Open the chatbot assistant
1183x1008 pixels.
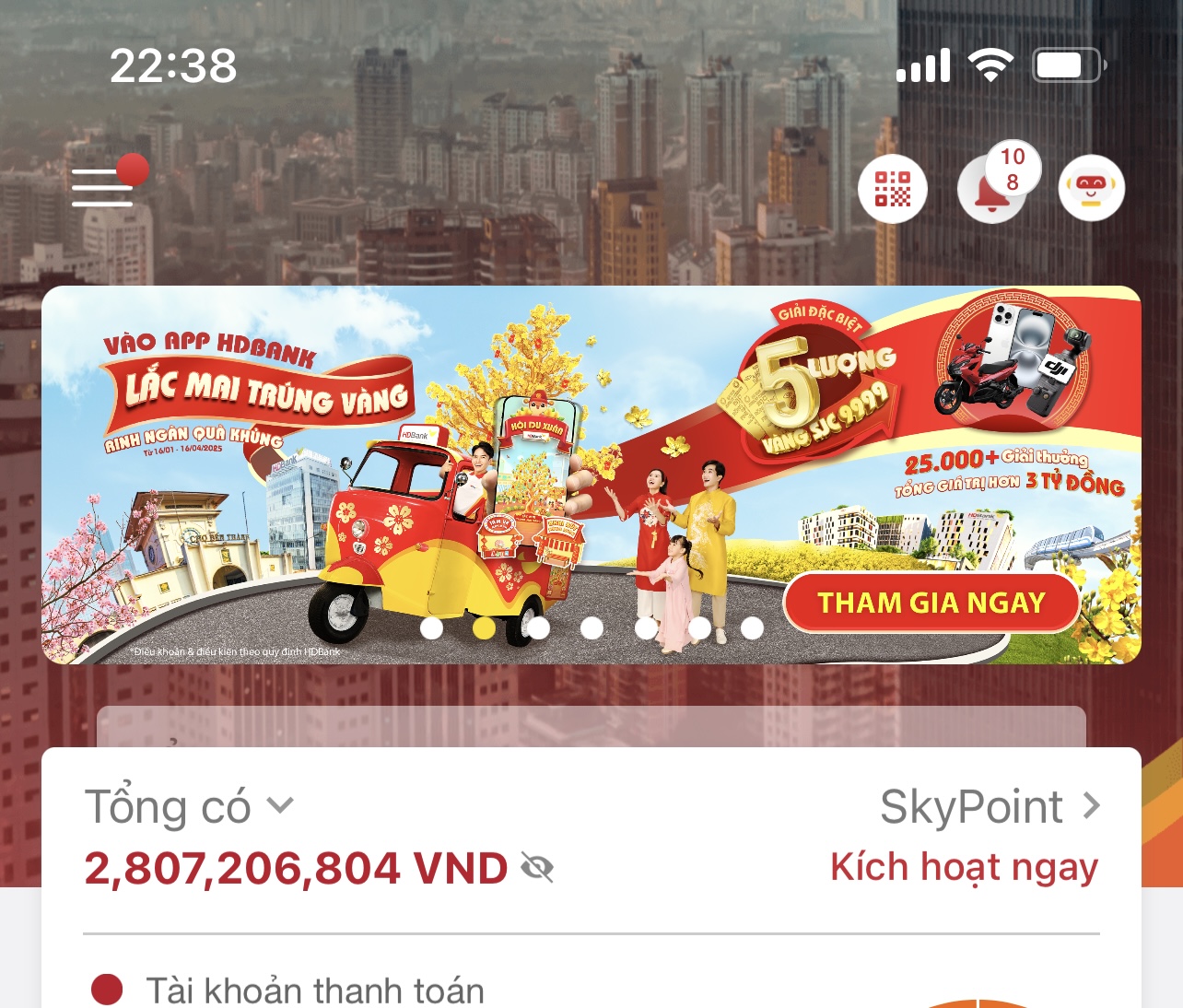coord(1091,189)
